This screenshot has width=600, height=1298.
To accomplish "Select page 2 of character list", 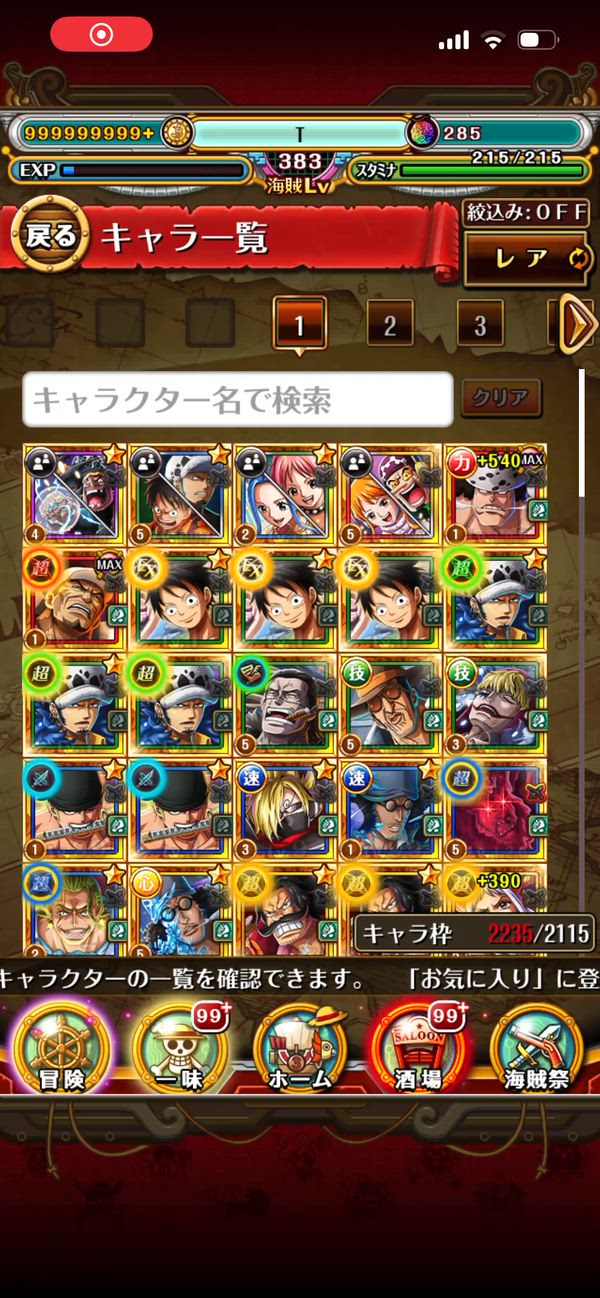I will 390,325.
